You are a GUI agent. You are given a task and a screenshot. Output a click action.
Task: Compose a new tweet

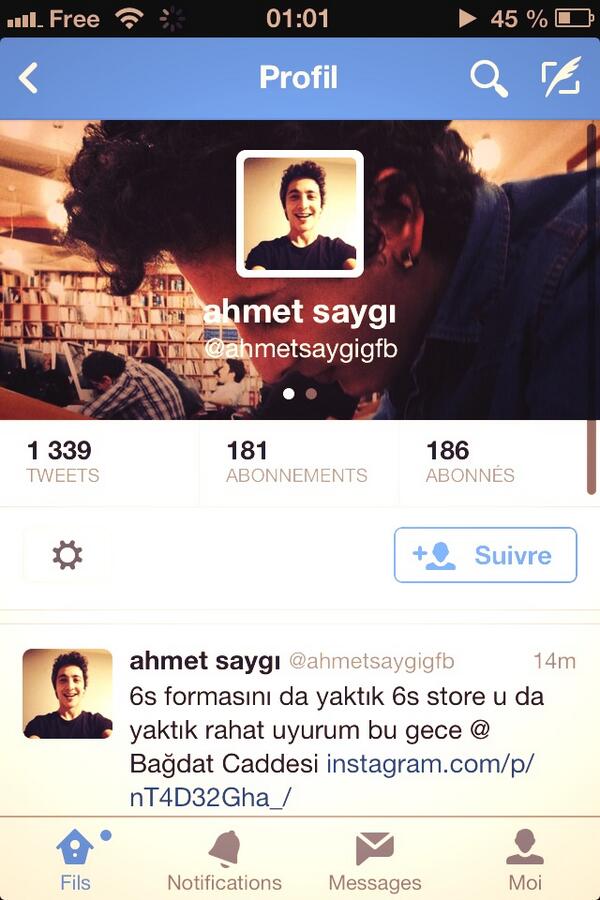[561, 78]
